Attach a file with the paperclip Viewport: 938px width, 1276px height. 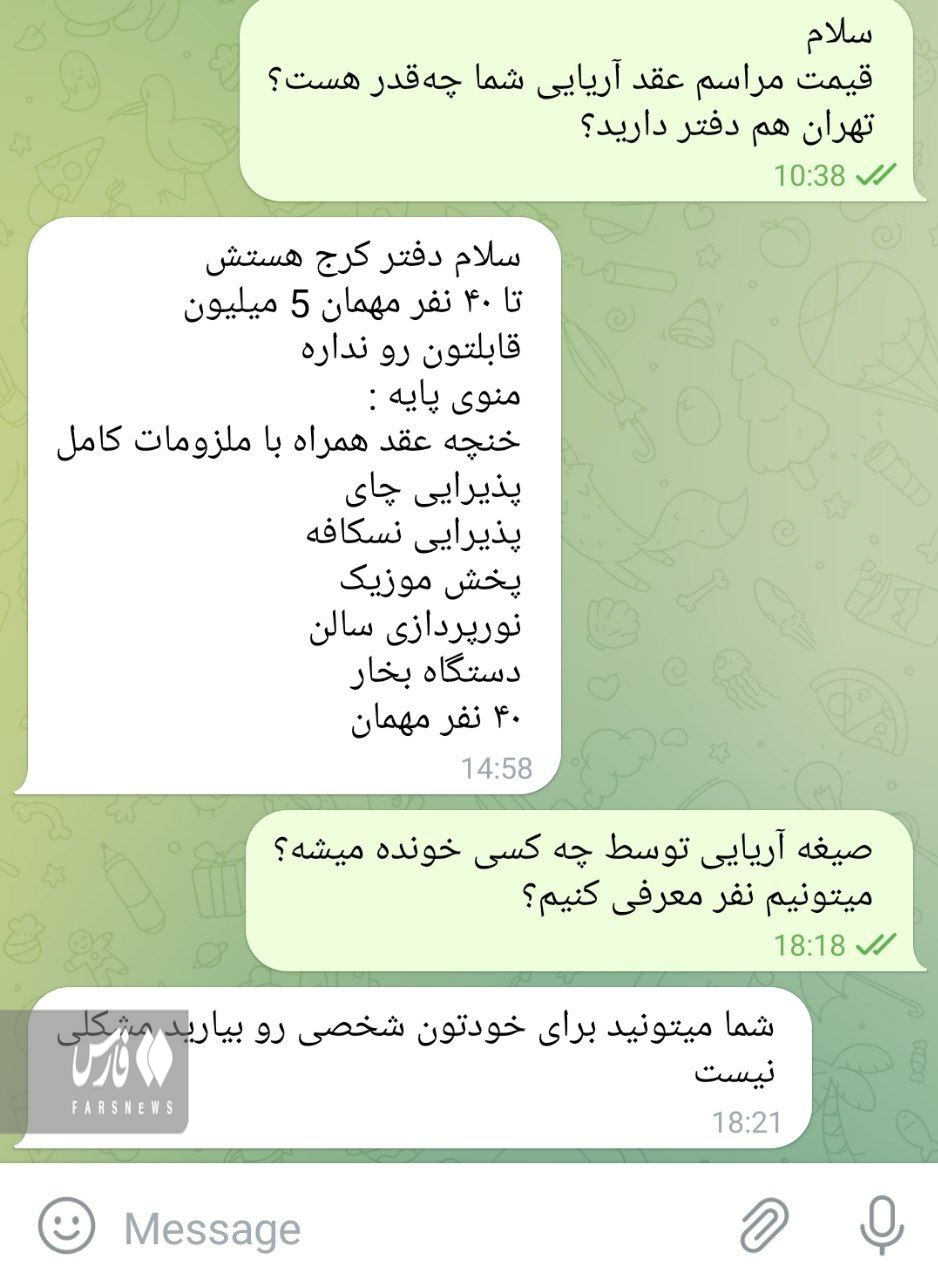[765, 1226]
